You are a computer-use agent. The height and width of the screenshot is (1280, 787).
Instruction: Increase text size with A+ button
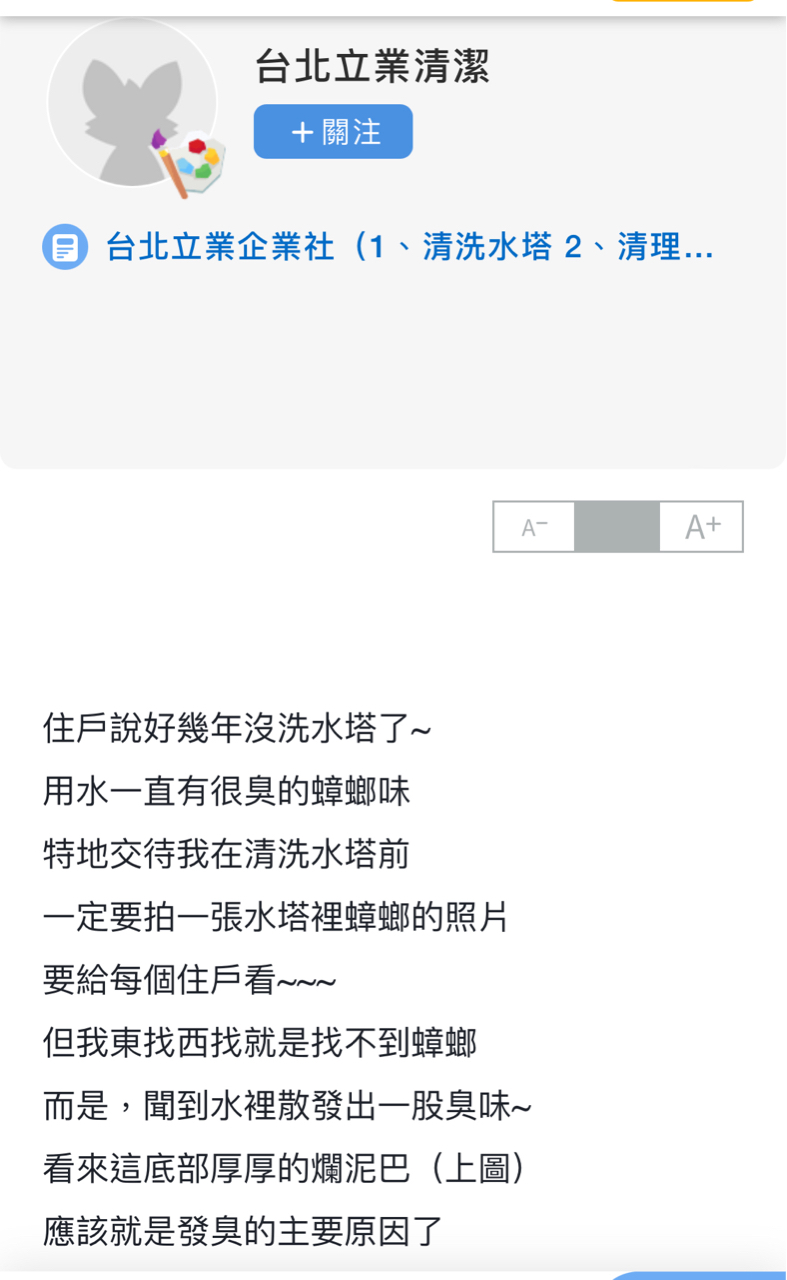[701, 527]
